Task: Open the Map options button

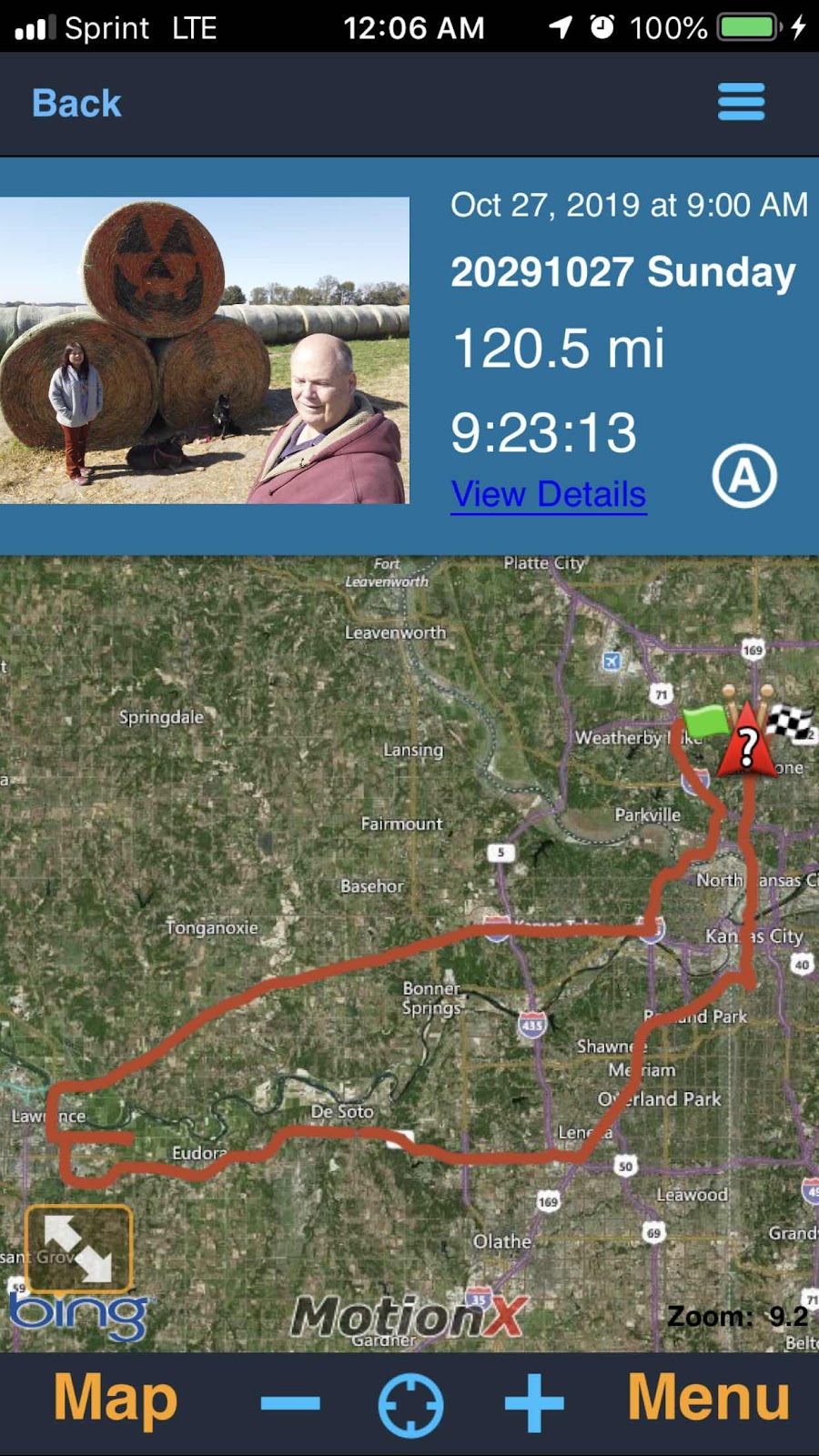Action: click(116, 1399)
